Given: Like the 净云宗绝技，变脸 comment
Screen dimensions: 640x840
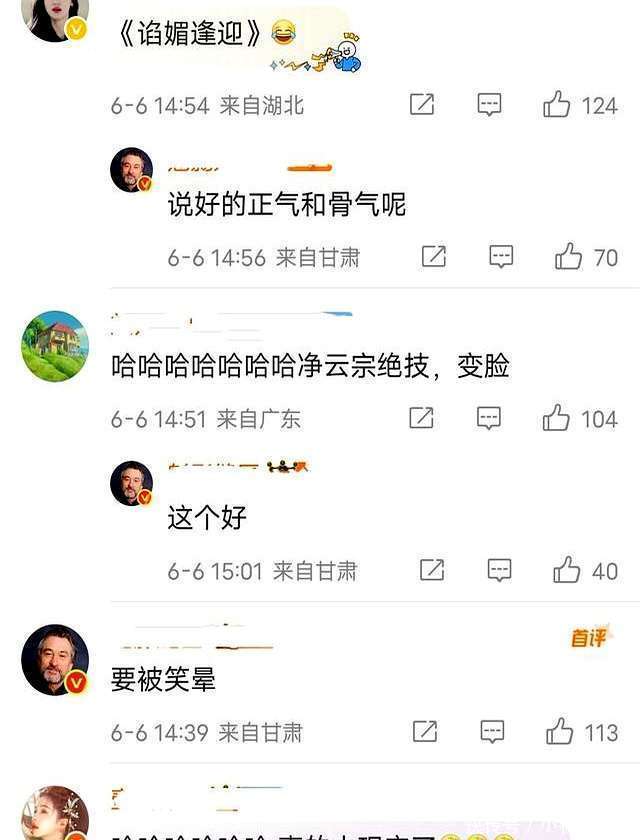Looking at the screenshot, I should 556,418.
